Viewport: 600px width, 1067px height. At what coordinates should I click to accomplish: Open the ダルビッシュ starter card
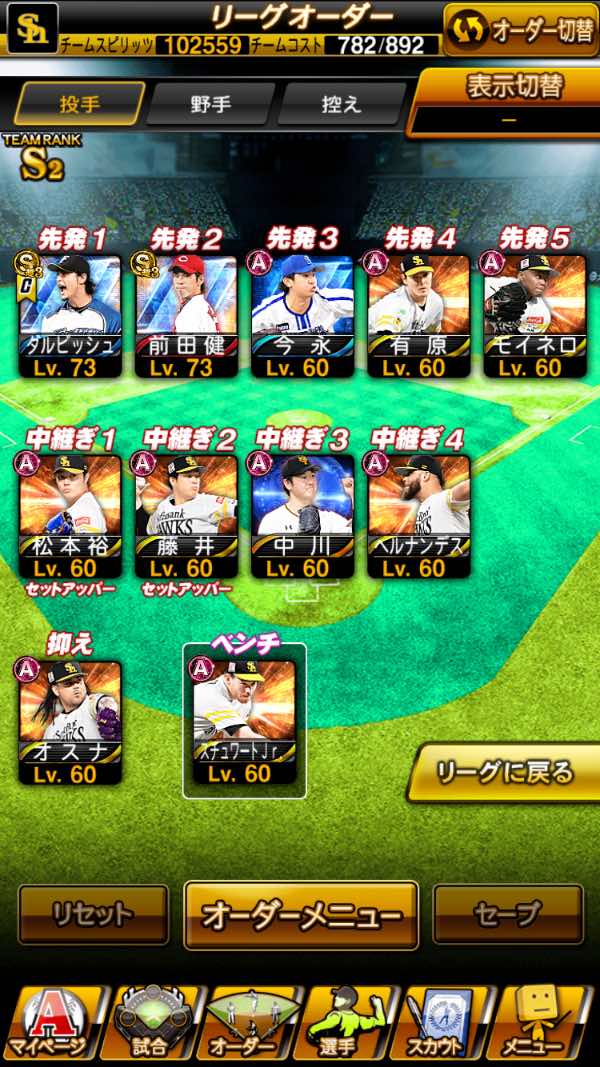(70, 316)
